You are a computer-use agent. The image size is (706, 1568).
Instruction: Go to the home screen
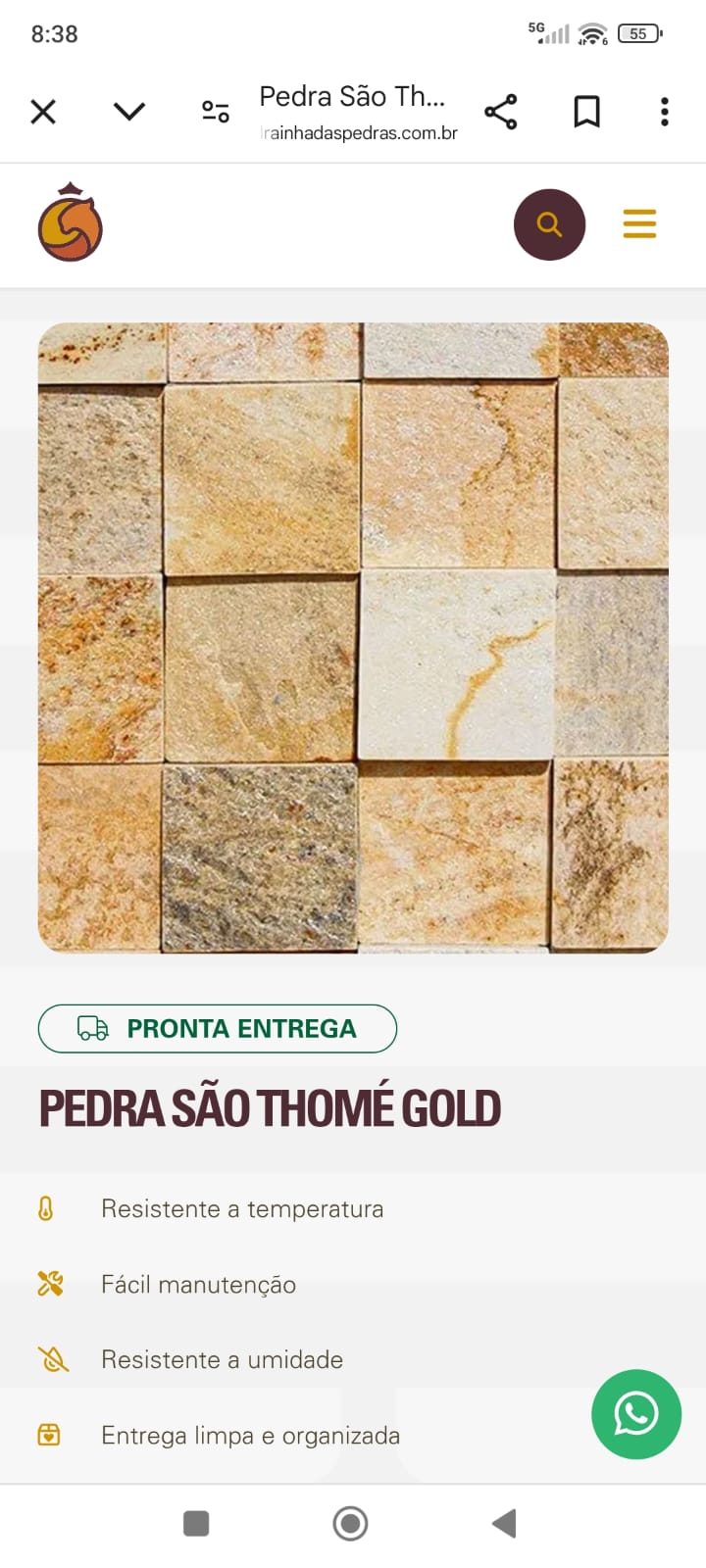(350, 1523)
